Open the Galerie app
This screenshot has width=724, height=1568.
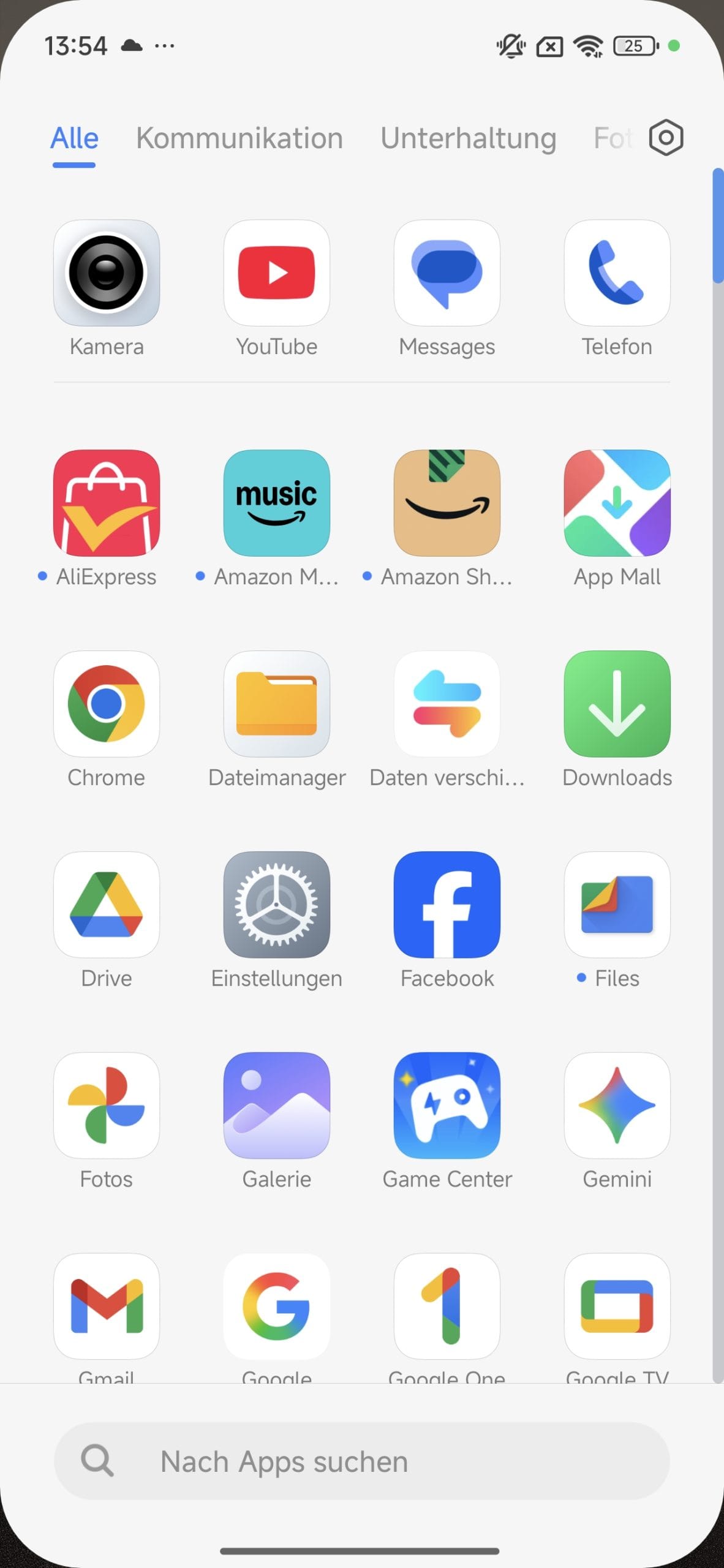(x=277, y=1106)
